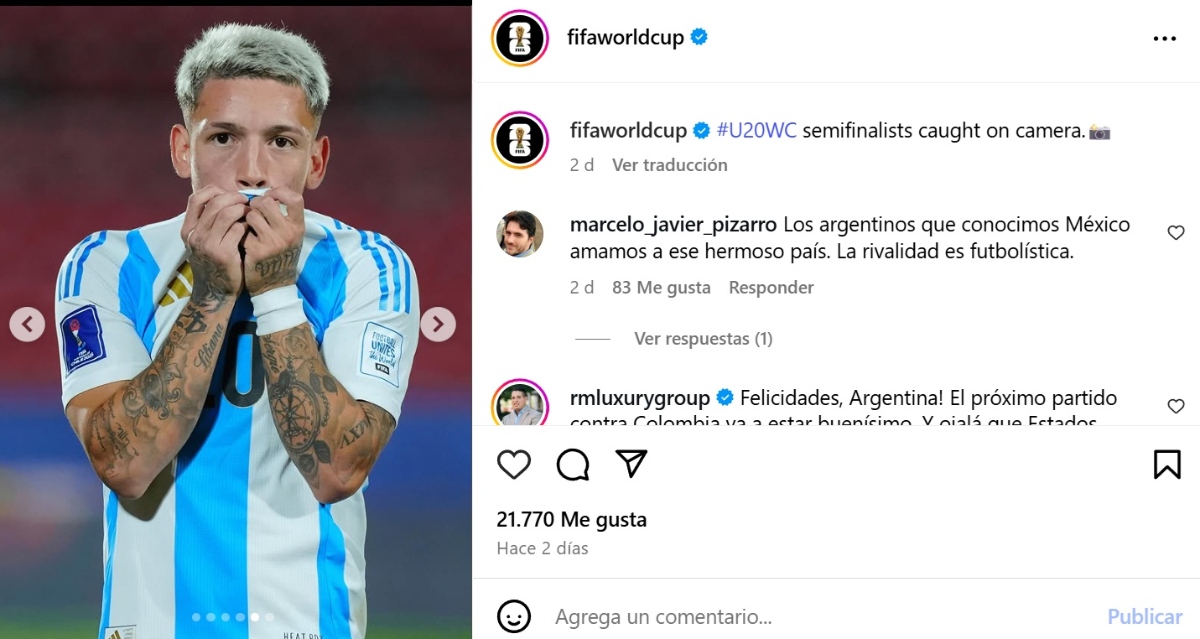This screenshot has width=1200, height=639.
Task: Like the fifaworldcup post with the heart
Action: (514, 464)
